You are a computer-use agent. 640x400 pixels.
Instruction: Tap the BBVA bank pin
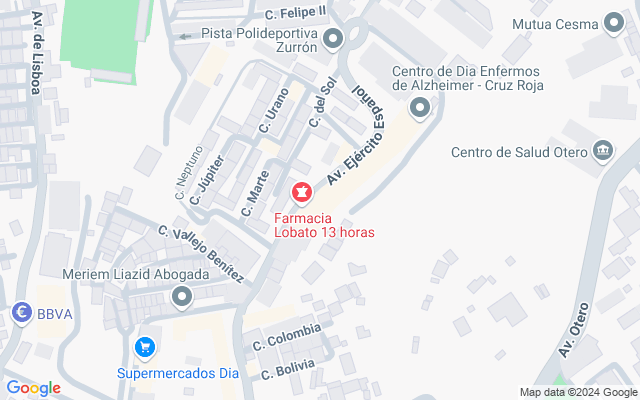(x=22, y=313)
